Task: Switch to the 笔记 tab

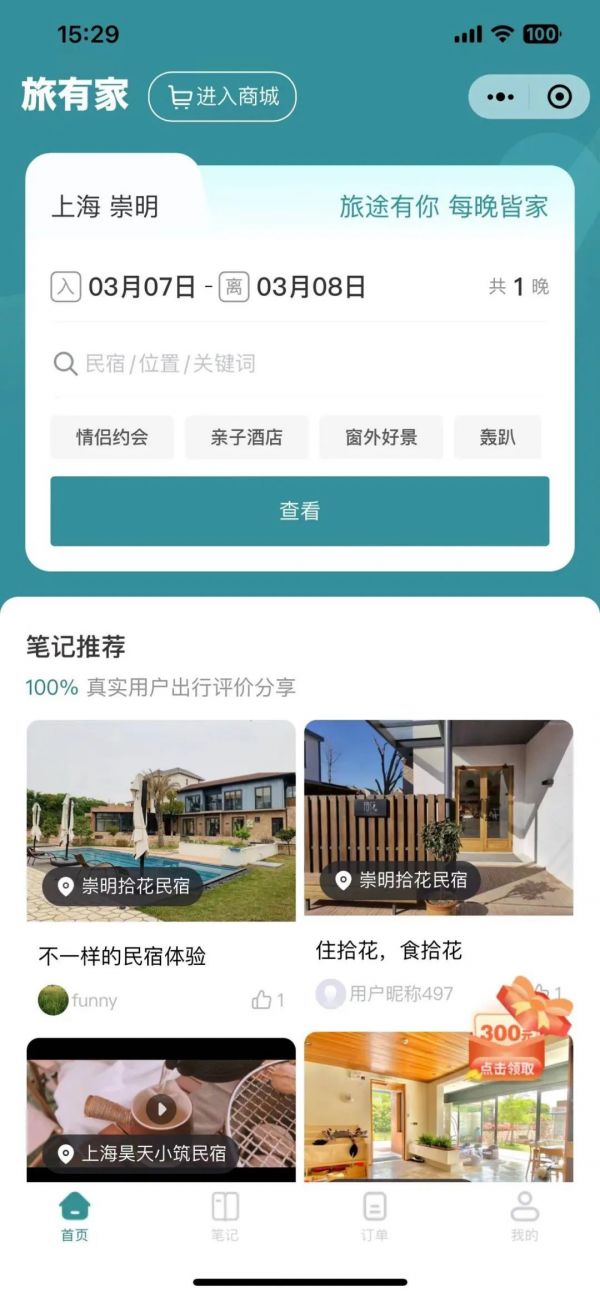Action: pos(225,1215)
